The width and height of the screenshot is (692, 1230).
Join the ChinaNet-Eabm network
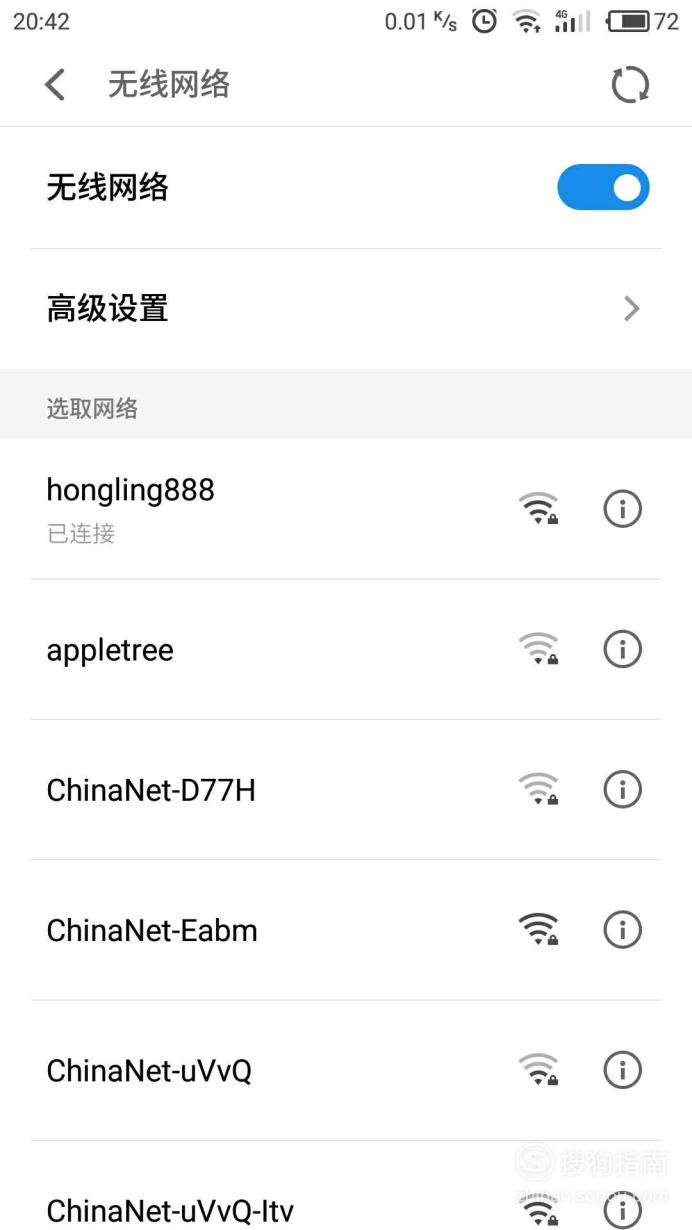(x=346, y=930)
